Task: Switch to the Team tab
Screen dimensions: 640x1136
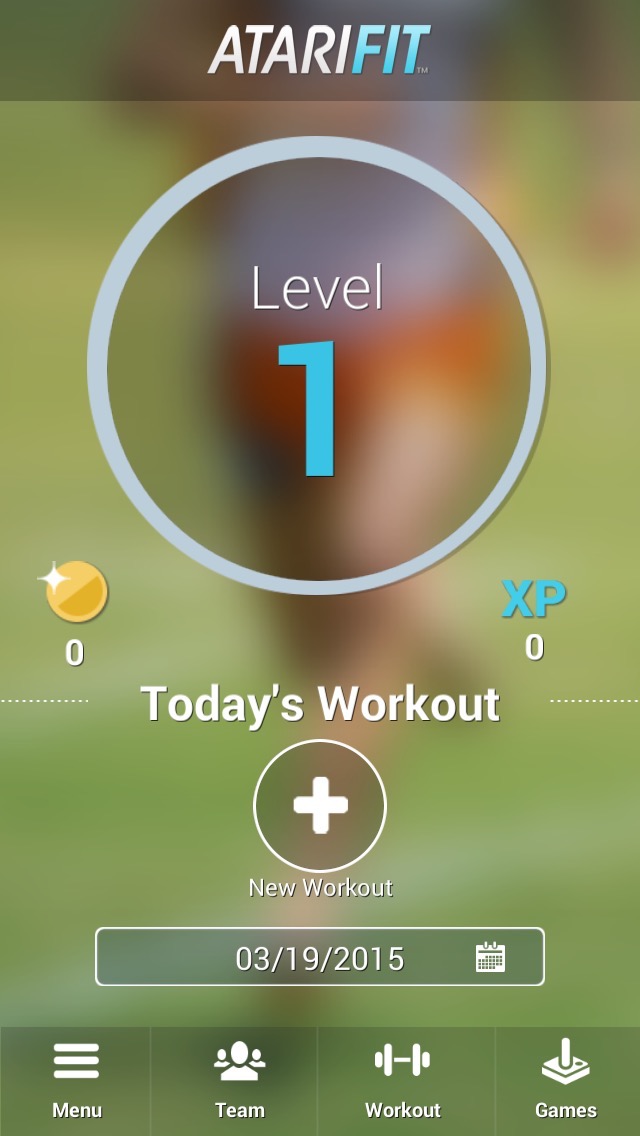Action: [239, 1080]
